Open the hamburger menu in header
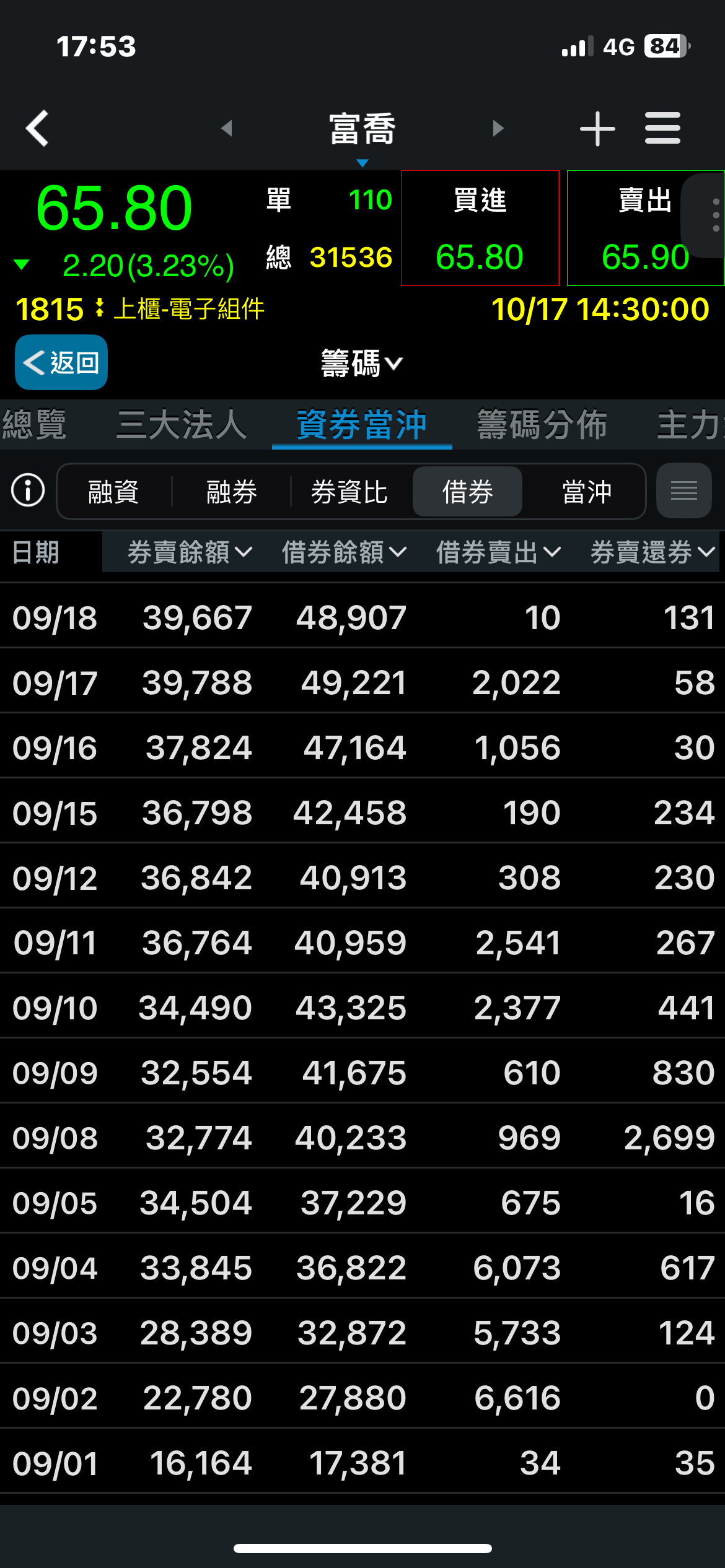The height and width of the screenshot is (1568, 725). pos(662,128)
